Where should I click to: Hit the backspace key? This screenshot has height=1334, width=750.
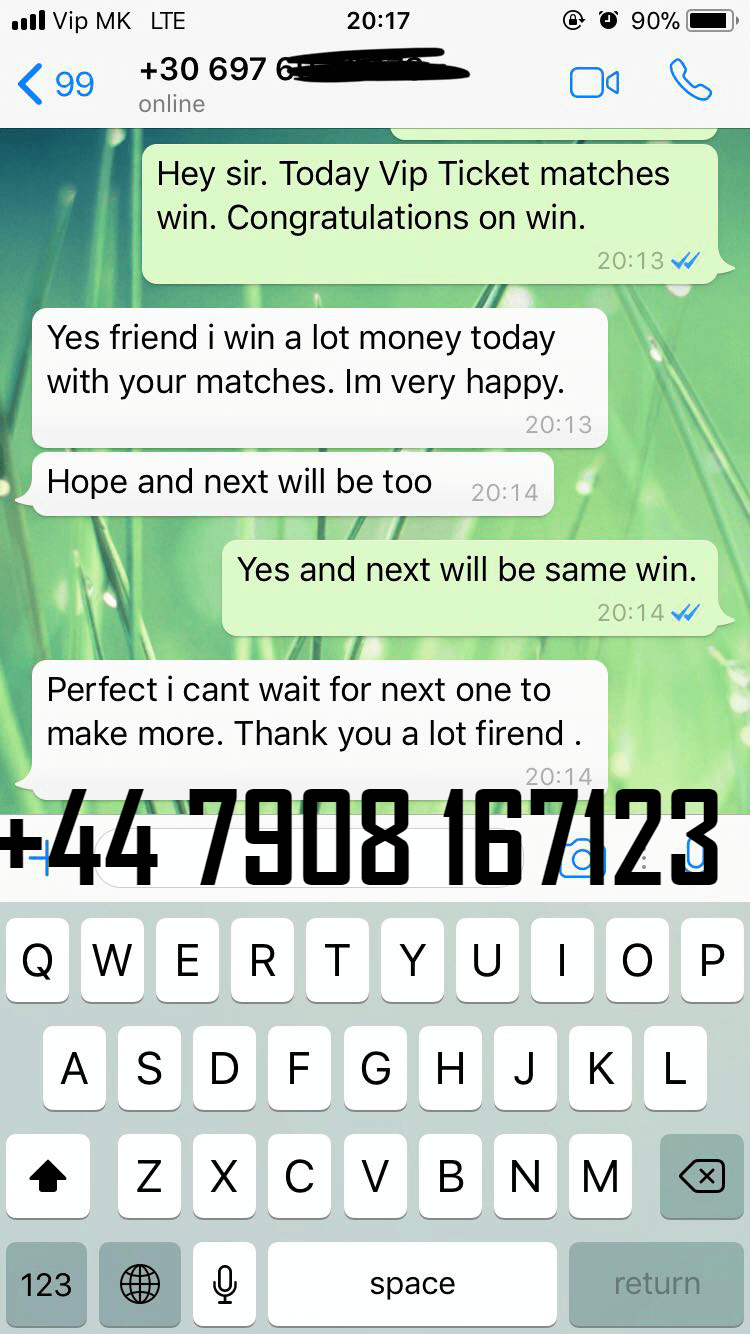702,1177
